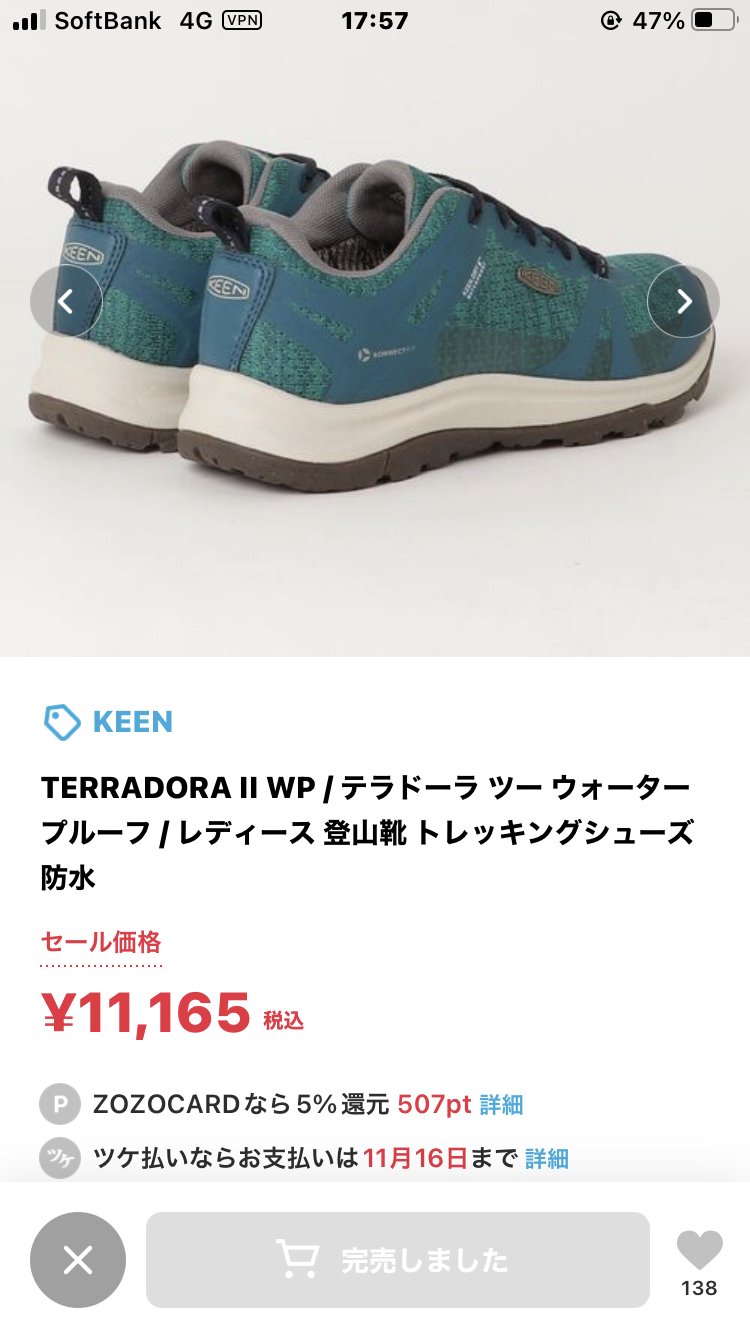750x1334 pixels.
Task: Show the previous product image
Action: 66,301
